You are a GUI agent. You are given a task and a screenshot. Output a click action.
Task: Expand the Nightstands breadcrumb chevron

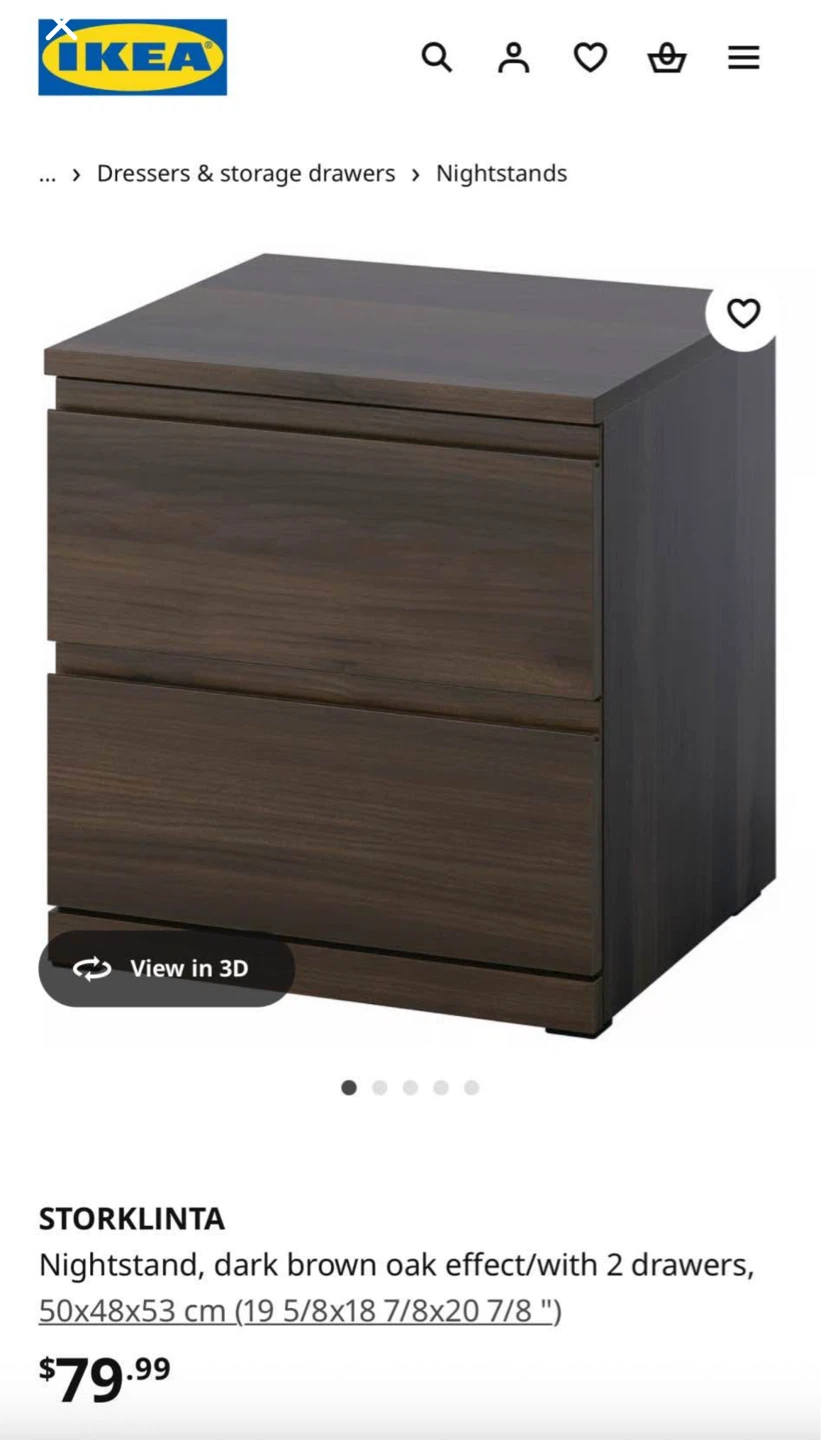414,173
